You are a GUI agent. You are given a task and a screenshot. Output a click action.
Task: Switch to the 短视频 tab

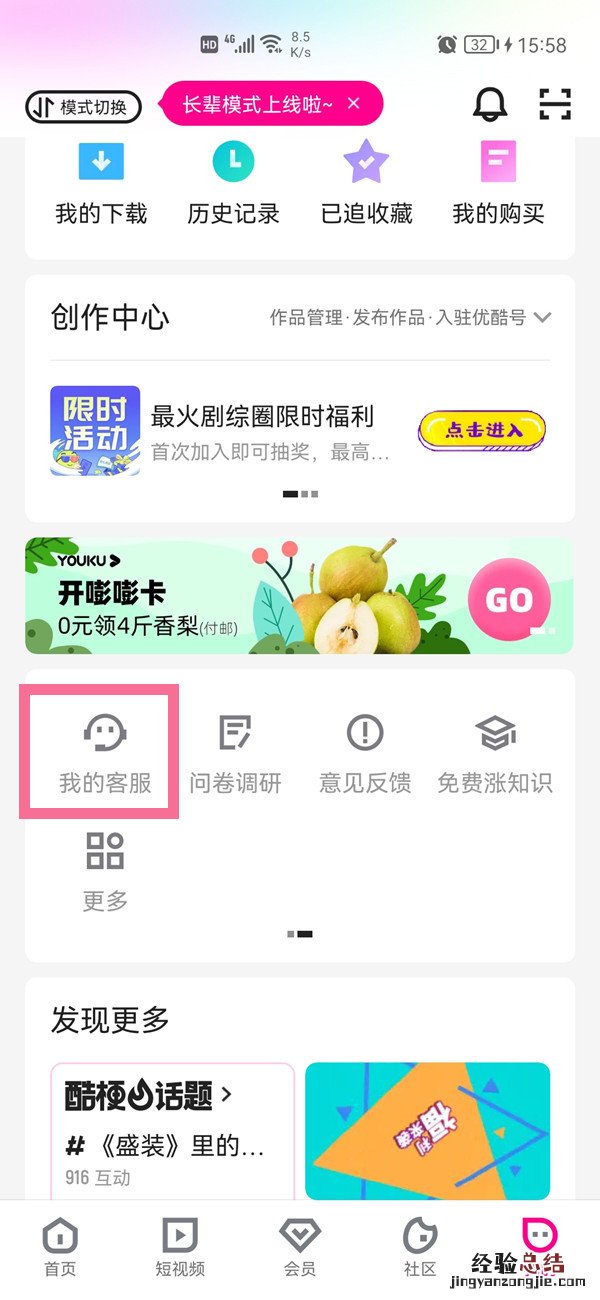click(180, 1248)
